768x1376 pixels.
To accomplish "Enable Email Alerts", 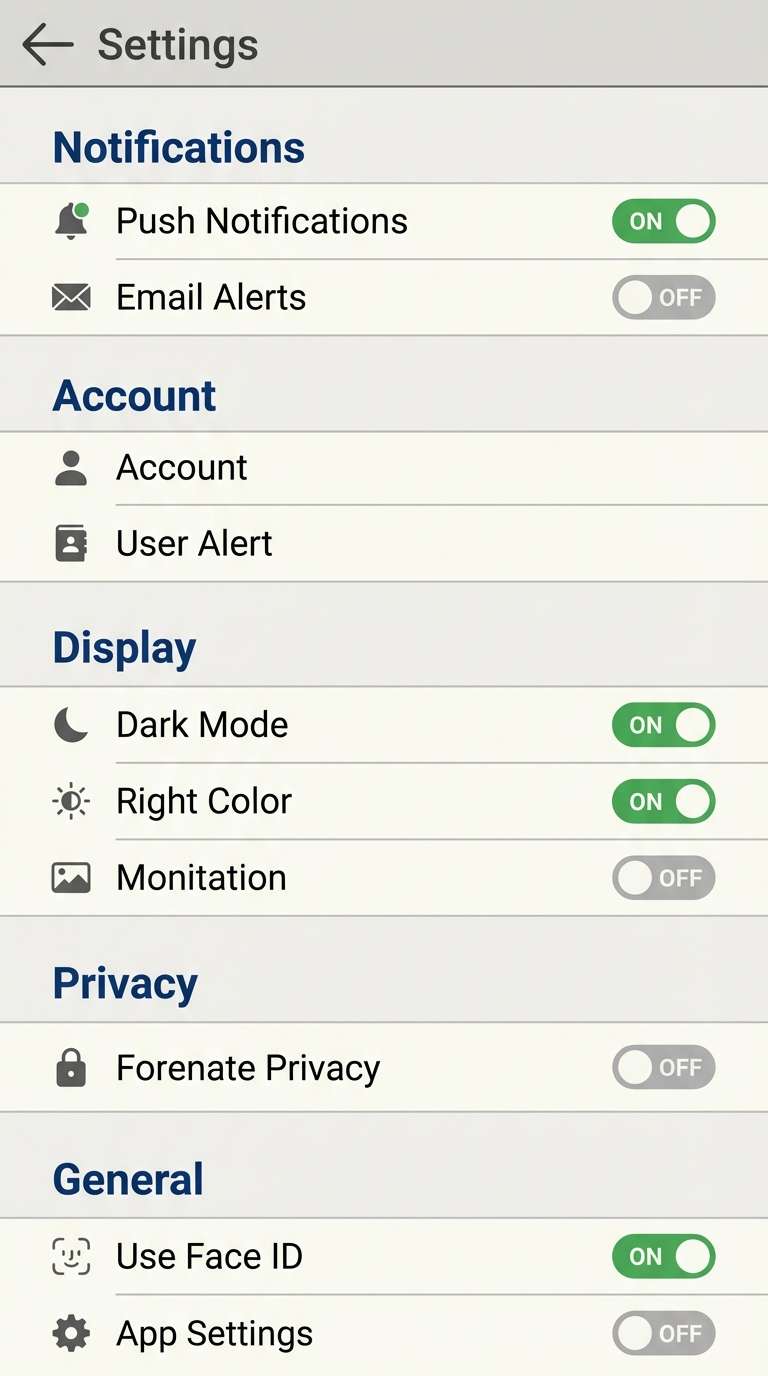I will click(x=663, y=297).
